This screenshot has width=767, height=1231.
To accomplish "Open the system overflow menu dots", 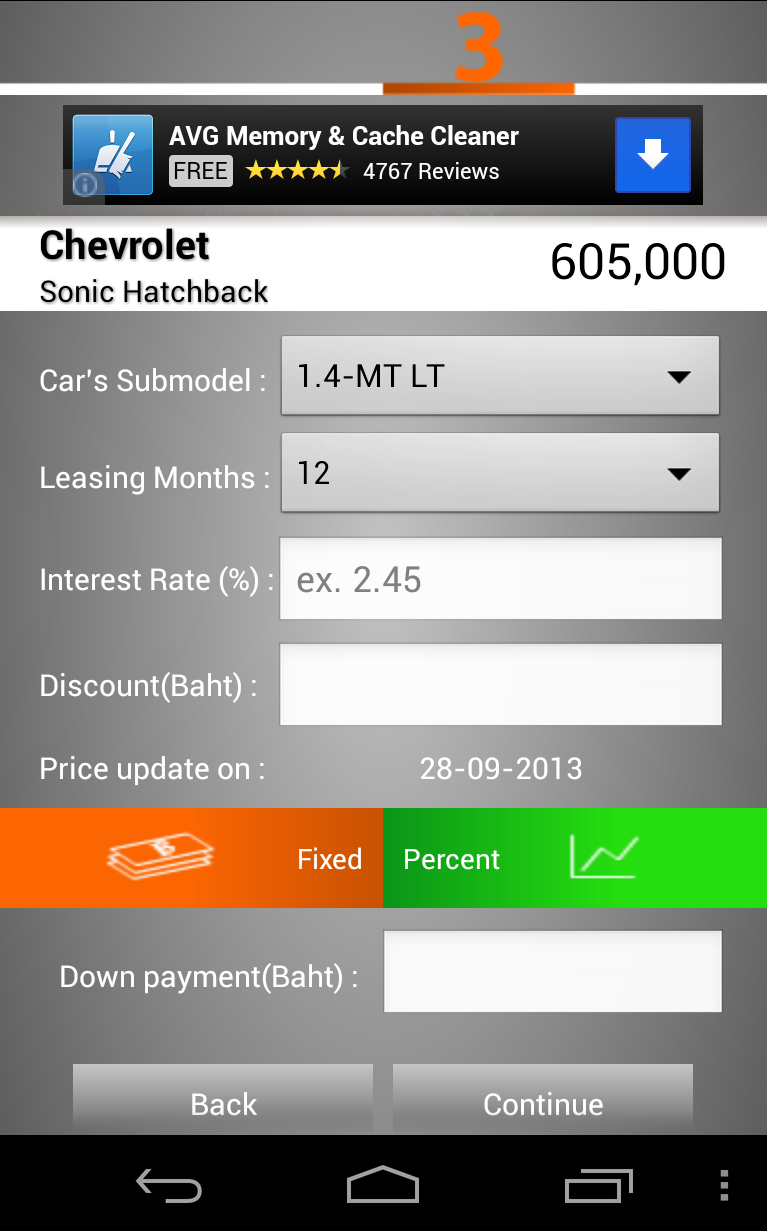I will pyautogui.click(x=724, y=1185).
